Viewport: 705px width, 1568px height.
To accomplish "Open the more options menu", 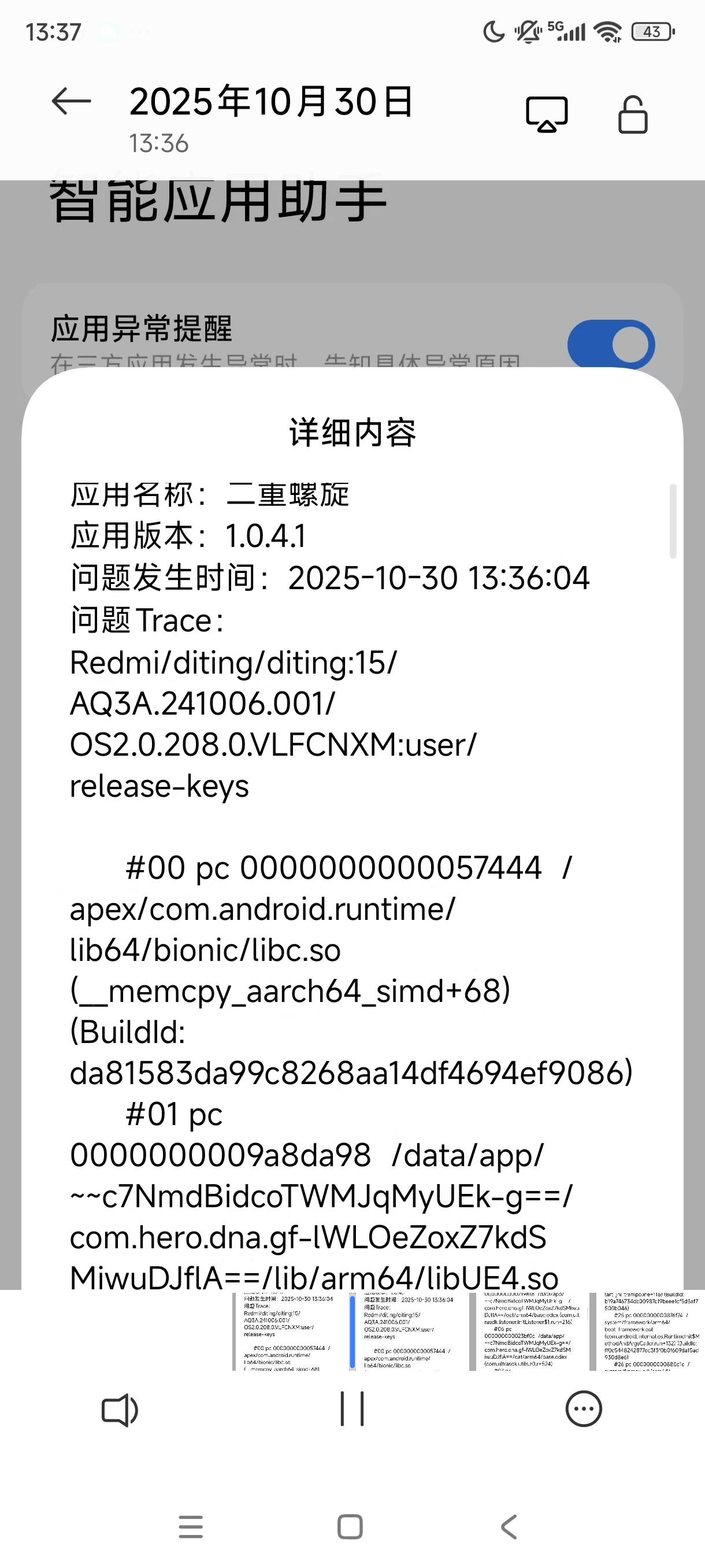I will coord(583,1408).
